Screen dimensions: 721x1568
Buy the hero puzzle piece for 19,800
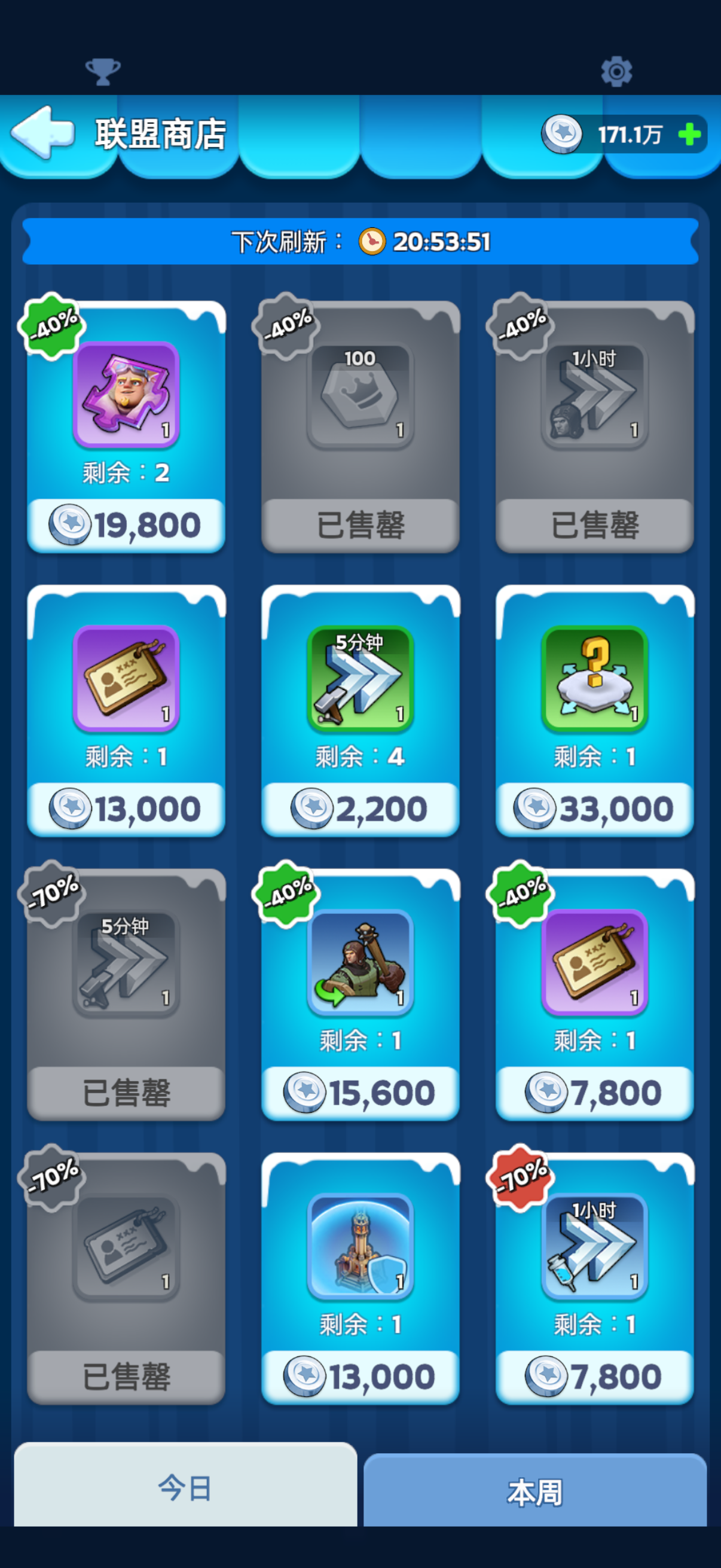126,524
